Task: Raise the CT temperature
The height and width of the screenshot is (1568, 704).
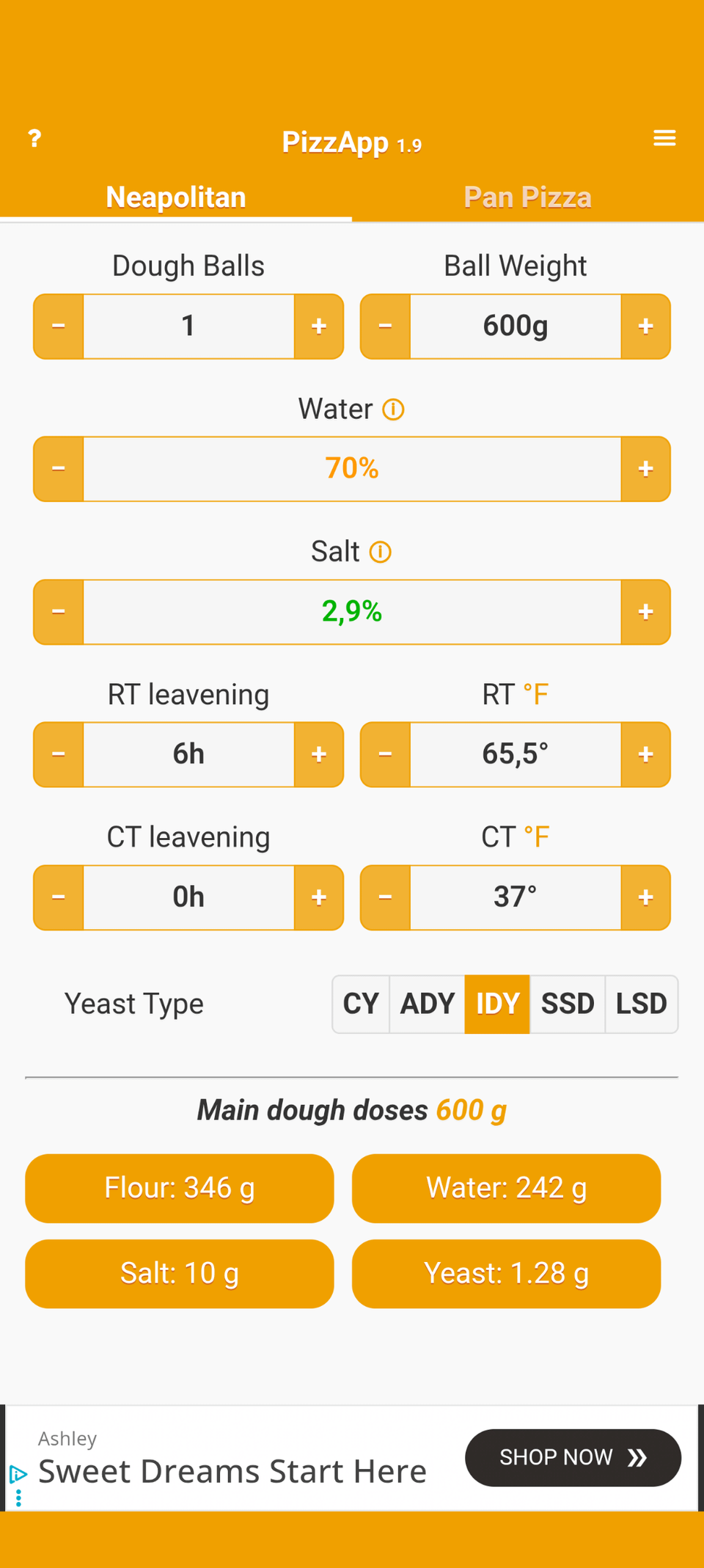Action: click(645, 897)
